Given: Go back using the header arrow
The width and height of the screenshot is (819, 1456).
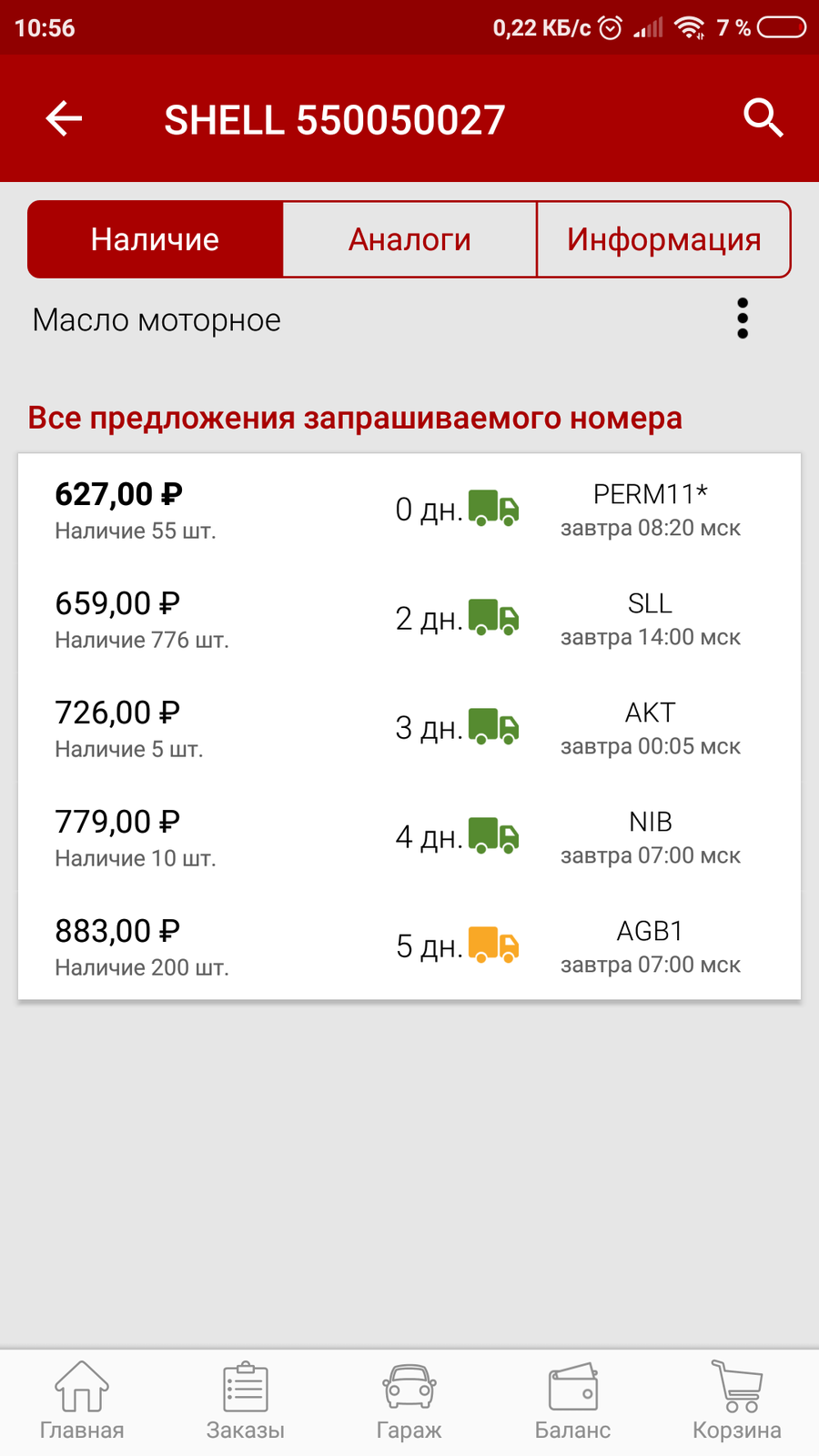Looking at the screenshot, I should click(64, 118).
